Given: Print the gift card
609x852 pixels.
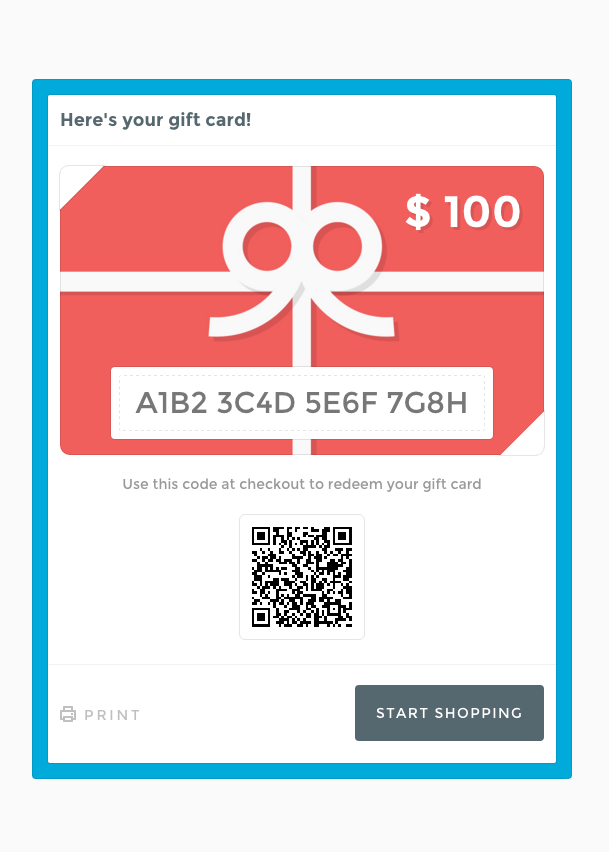Looking at the screenshot, I should point(101,715).
